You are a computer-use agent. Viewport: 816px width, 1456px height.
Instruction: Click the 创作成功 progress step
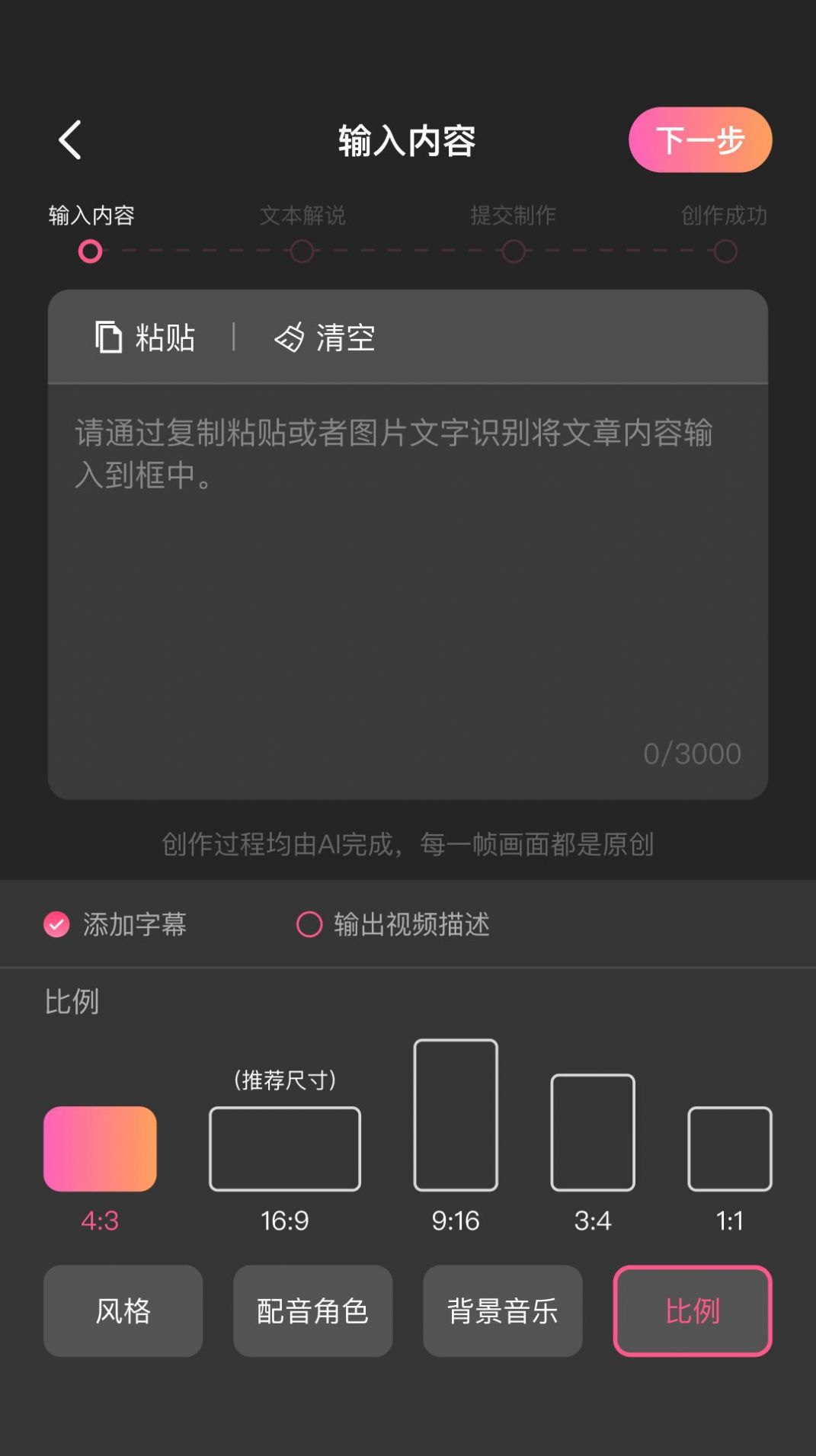tap(725, 250)
